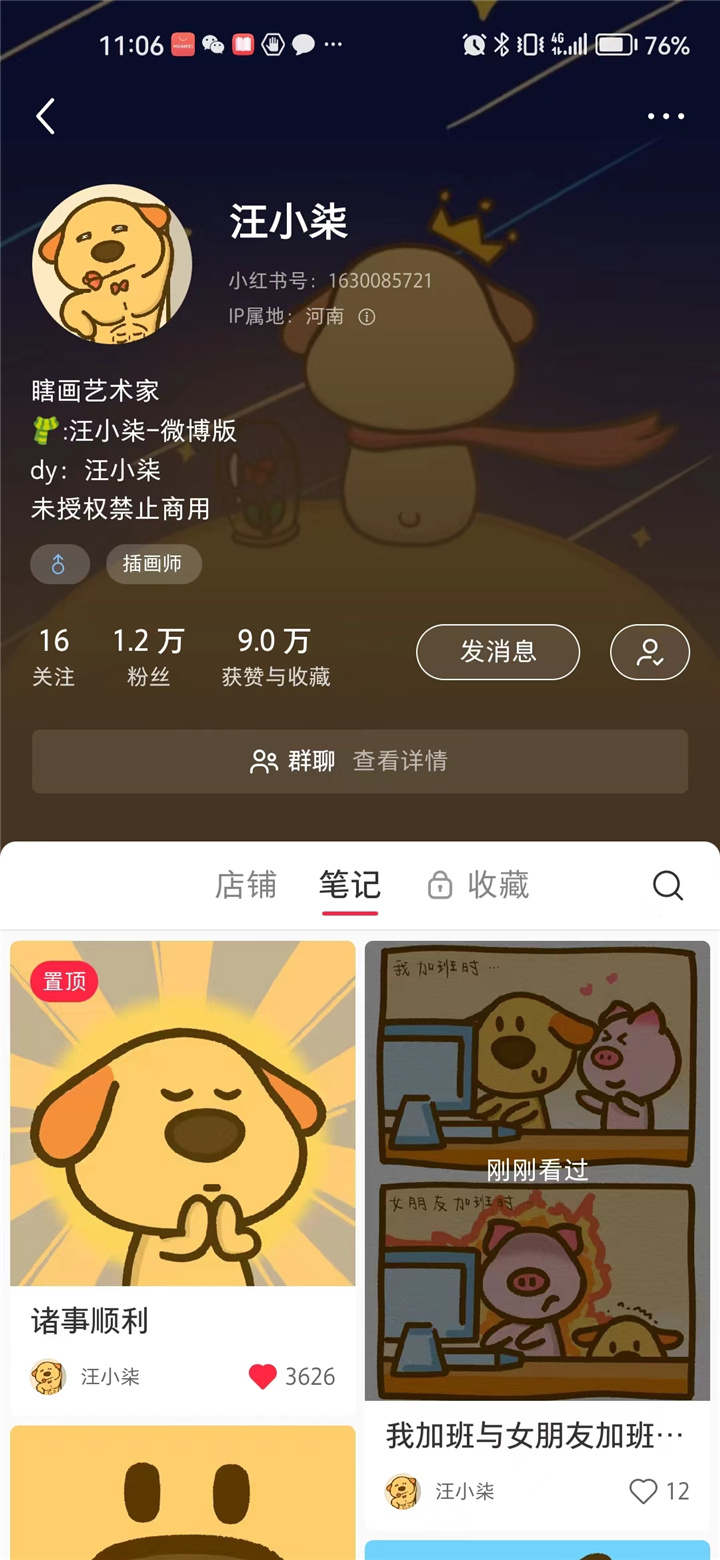Tap the 插画师 profession tag
This screenshot has width=720, height=1560.
pyautogui.click(x=153, y=564)
